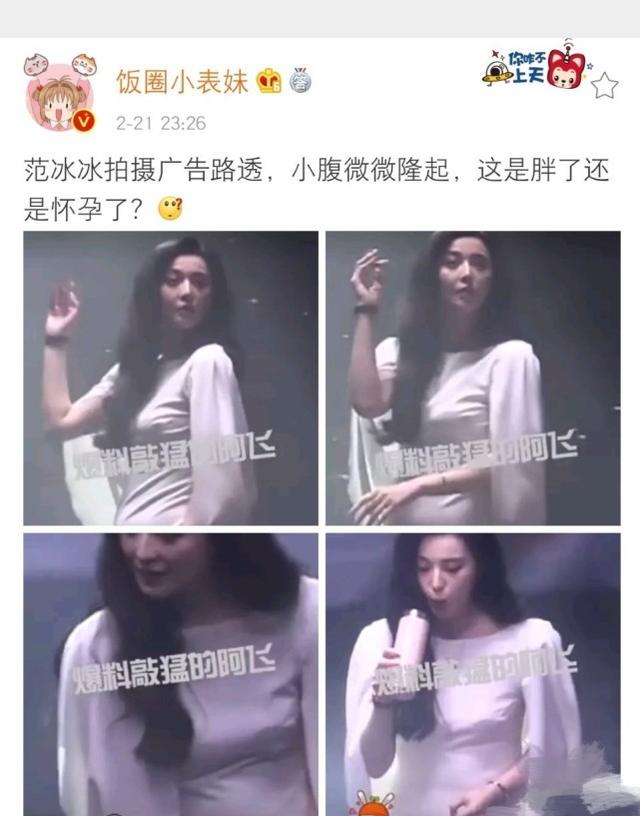Enlarge the close-up photo looking downward
This screenshot has width=640, height=816.
[171, 673]
